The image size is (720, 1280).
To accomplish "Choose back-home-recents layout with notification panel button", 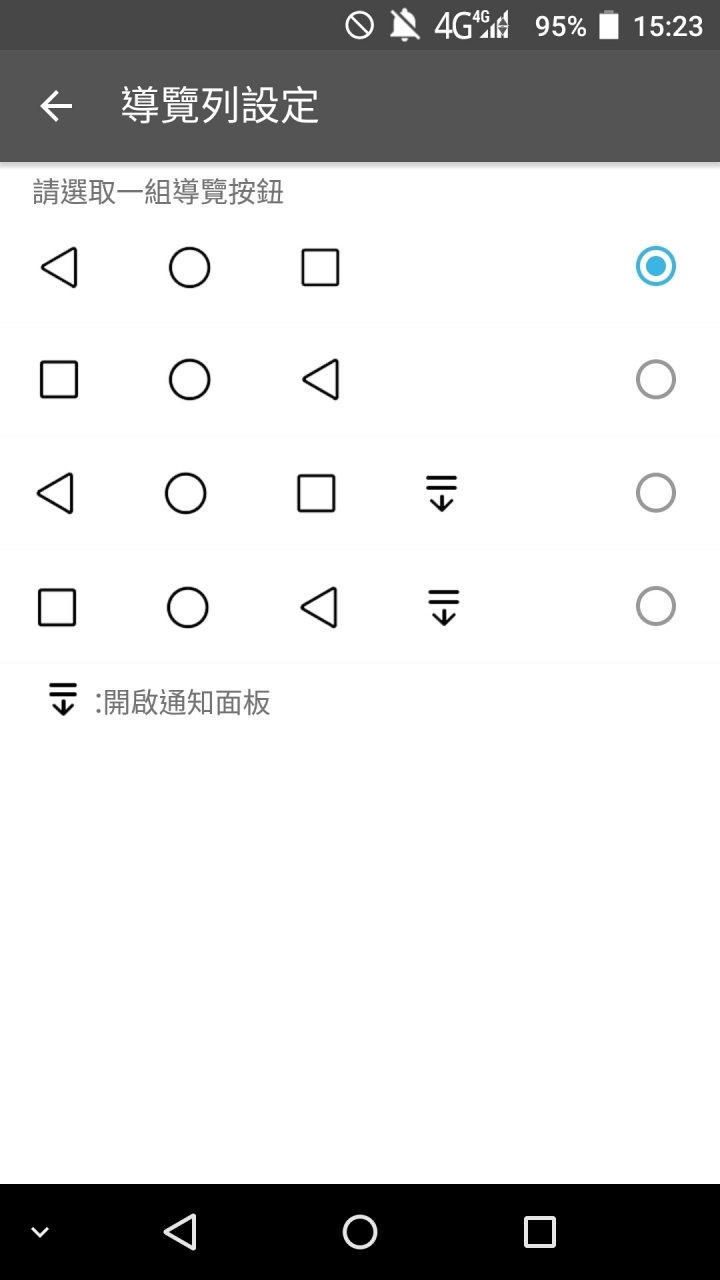I will pyautogui.click(x=360, y=493).
